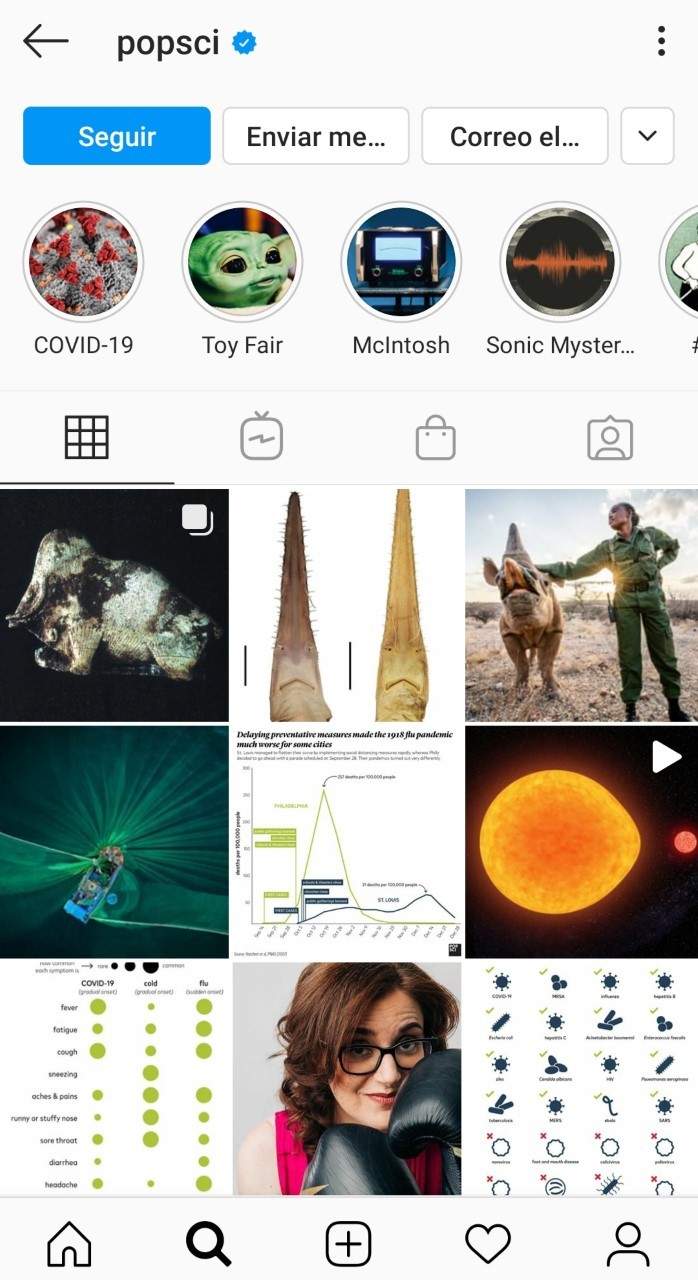Open the Sonic Mysteries highlight

[560, 262]
